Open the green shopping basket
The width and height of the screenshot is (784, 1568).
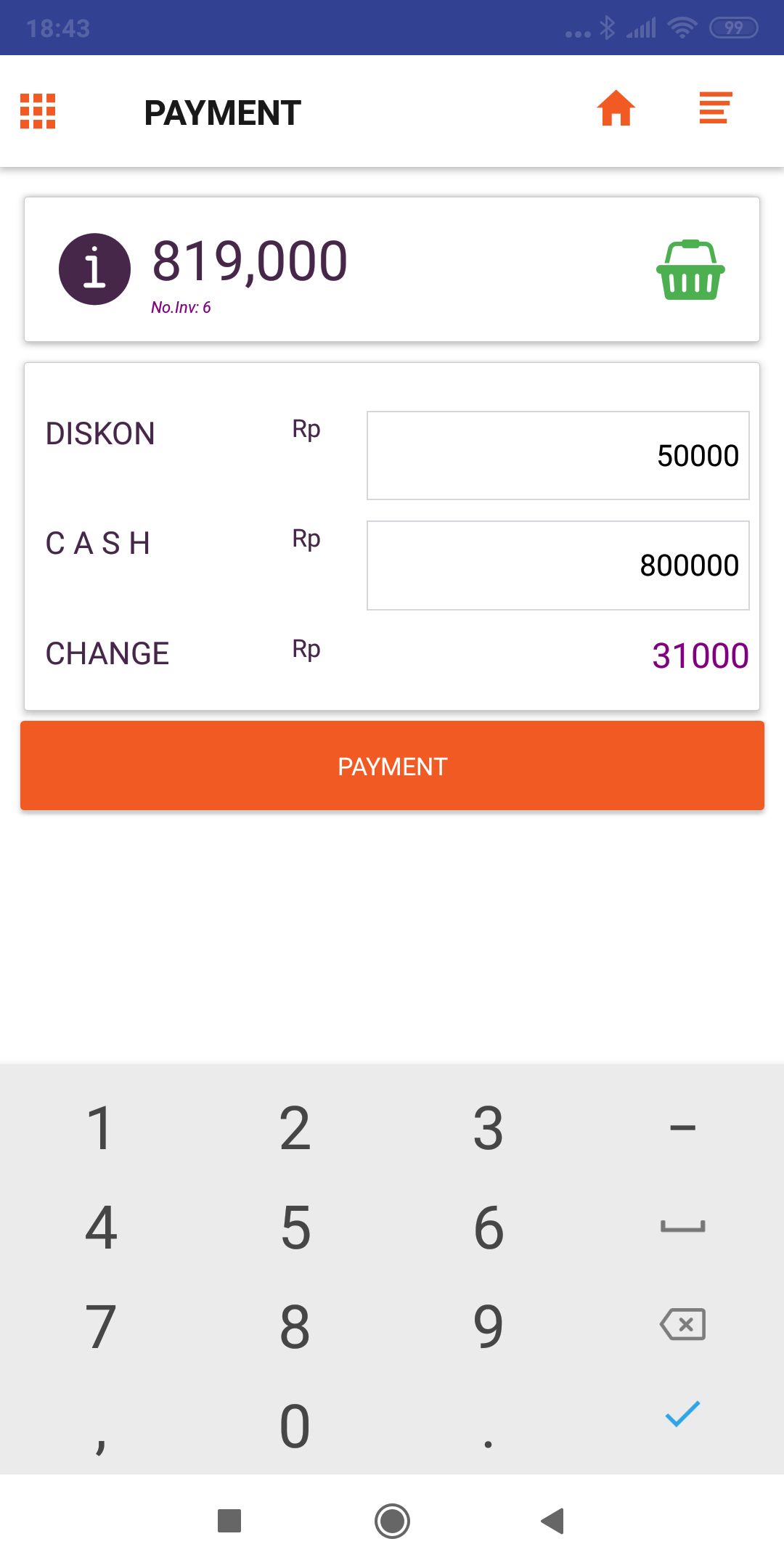point(690,269)
